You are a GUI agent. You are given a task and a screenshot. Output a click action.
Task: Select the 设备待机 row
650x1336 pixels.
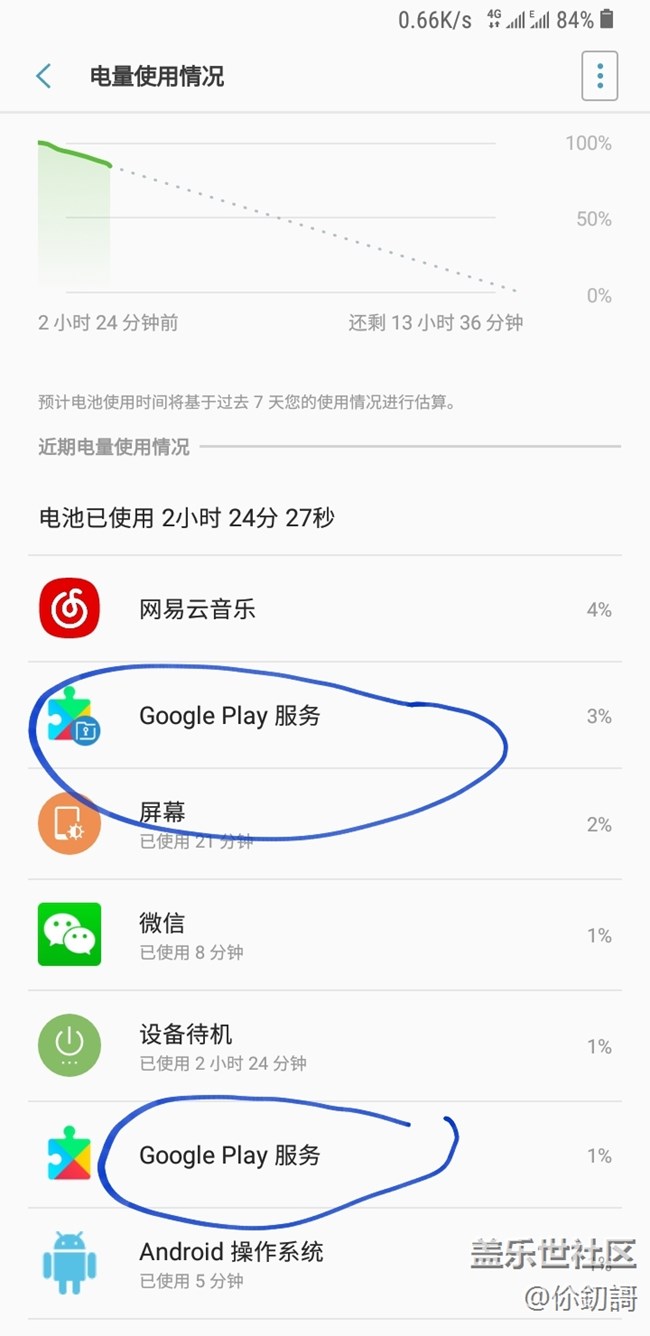(325, 1046)
